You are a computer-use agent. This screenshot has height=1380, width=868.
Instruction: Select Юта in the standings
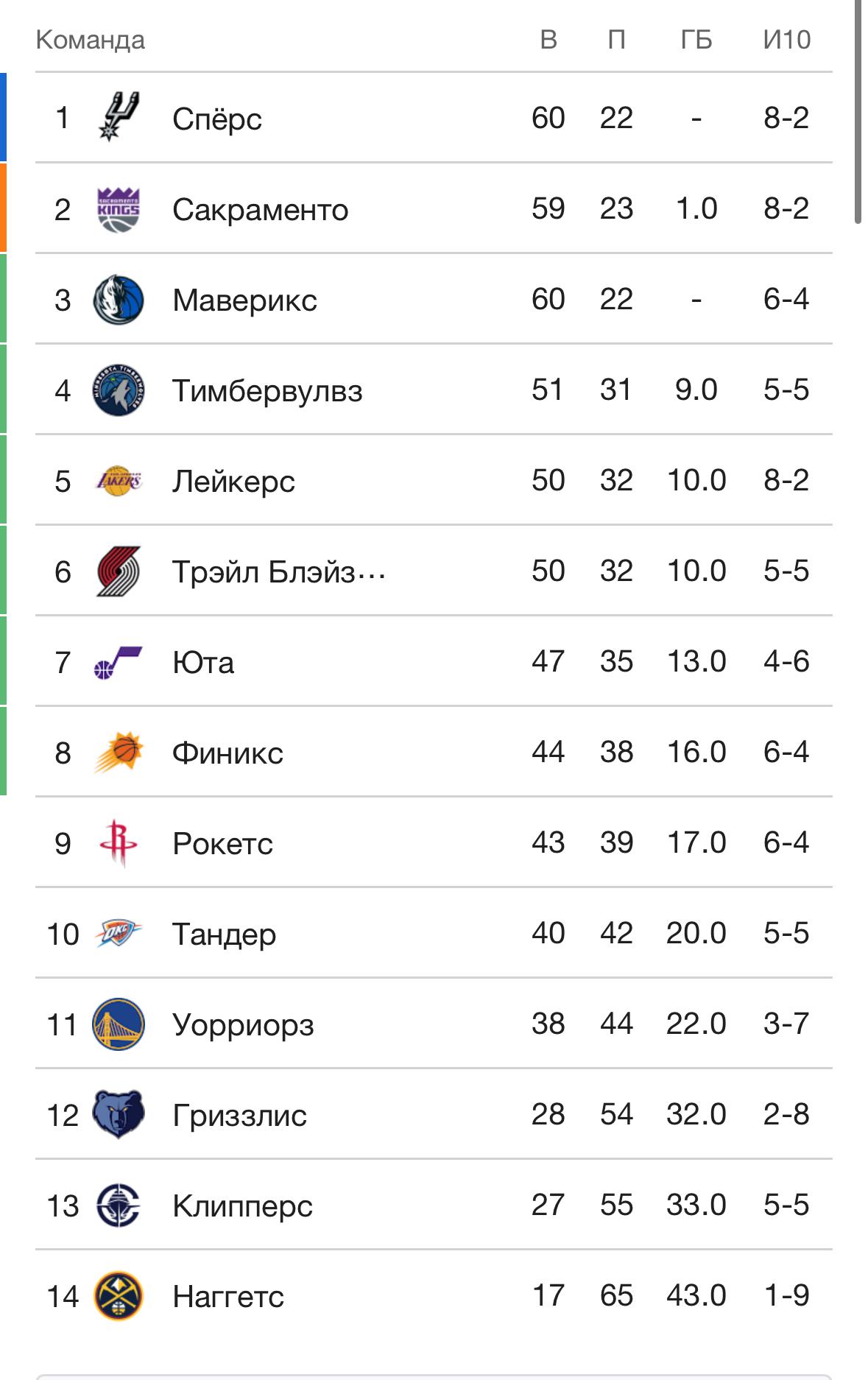[203, 663]
